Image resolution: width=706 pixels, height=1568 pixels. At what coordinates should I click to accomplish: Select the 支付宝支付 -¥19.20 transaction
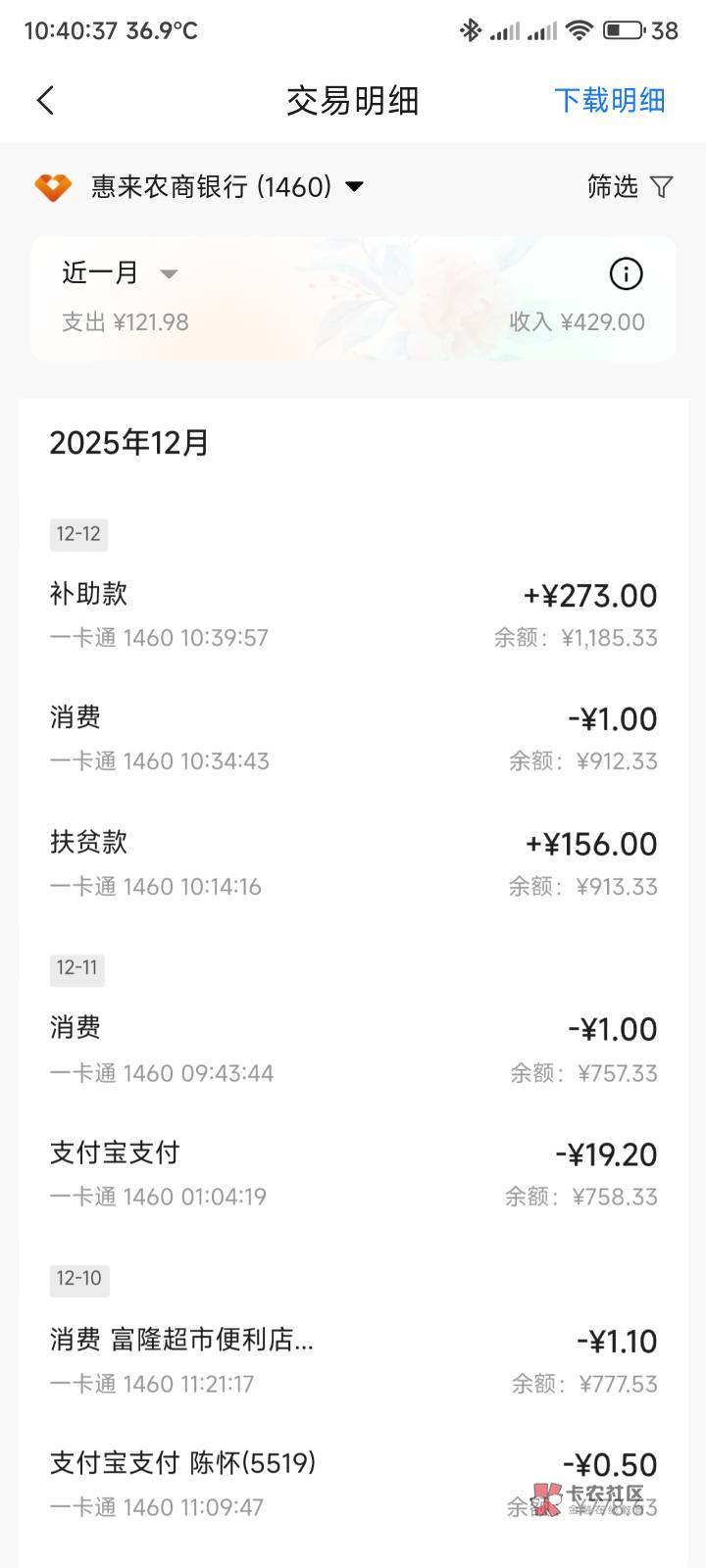tap(353, 1173)
